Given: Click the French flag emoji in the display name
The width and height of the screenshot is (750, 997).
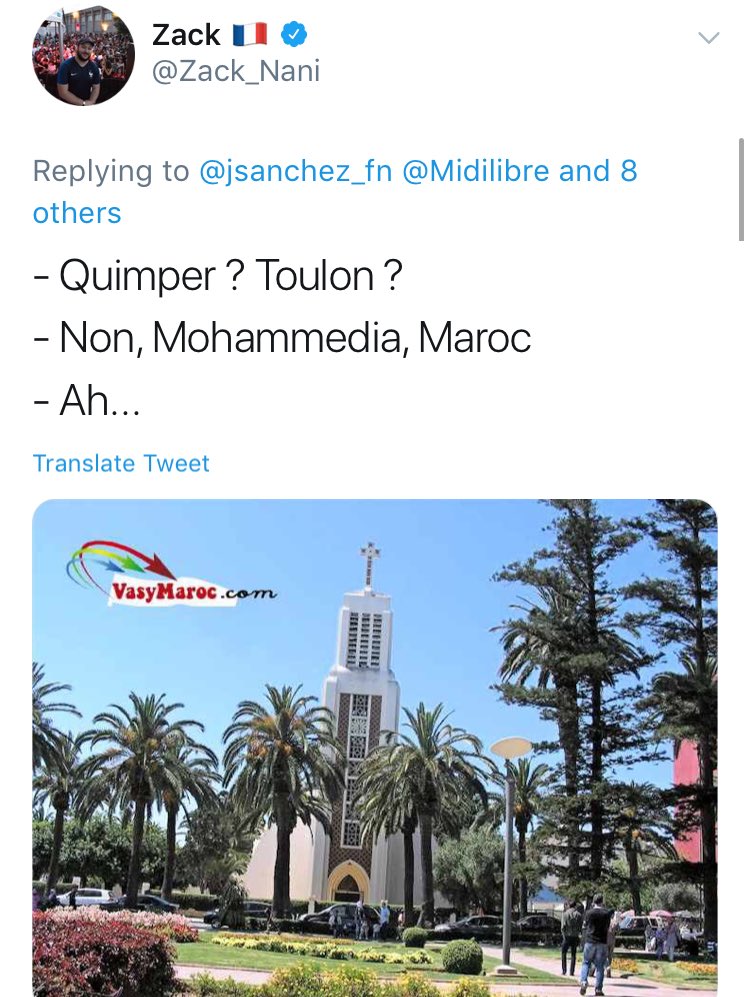Looking at the screenshot, I should tap(251, 34).
